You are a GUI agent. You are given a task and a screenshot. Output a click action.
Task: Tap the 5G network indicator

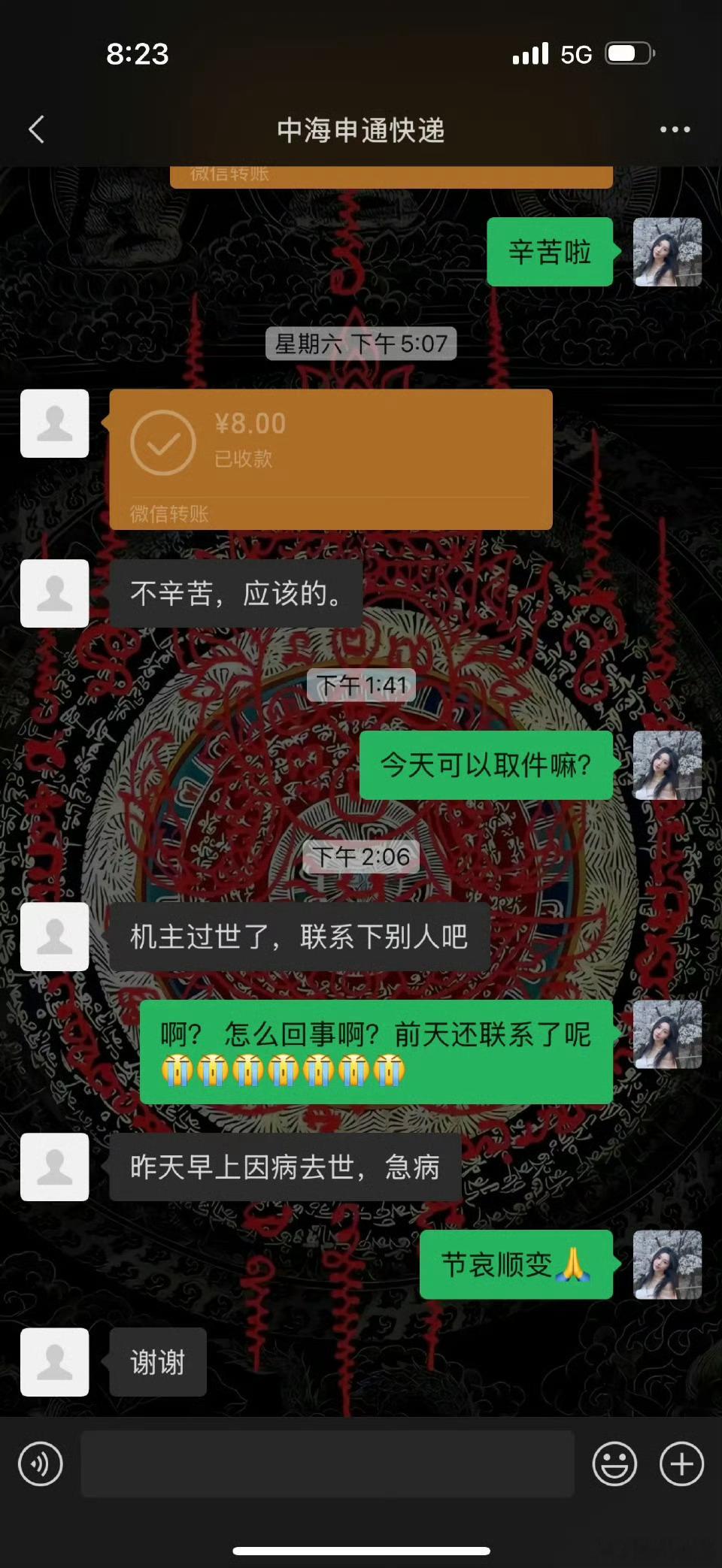[x=576, y=53]
